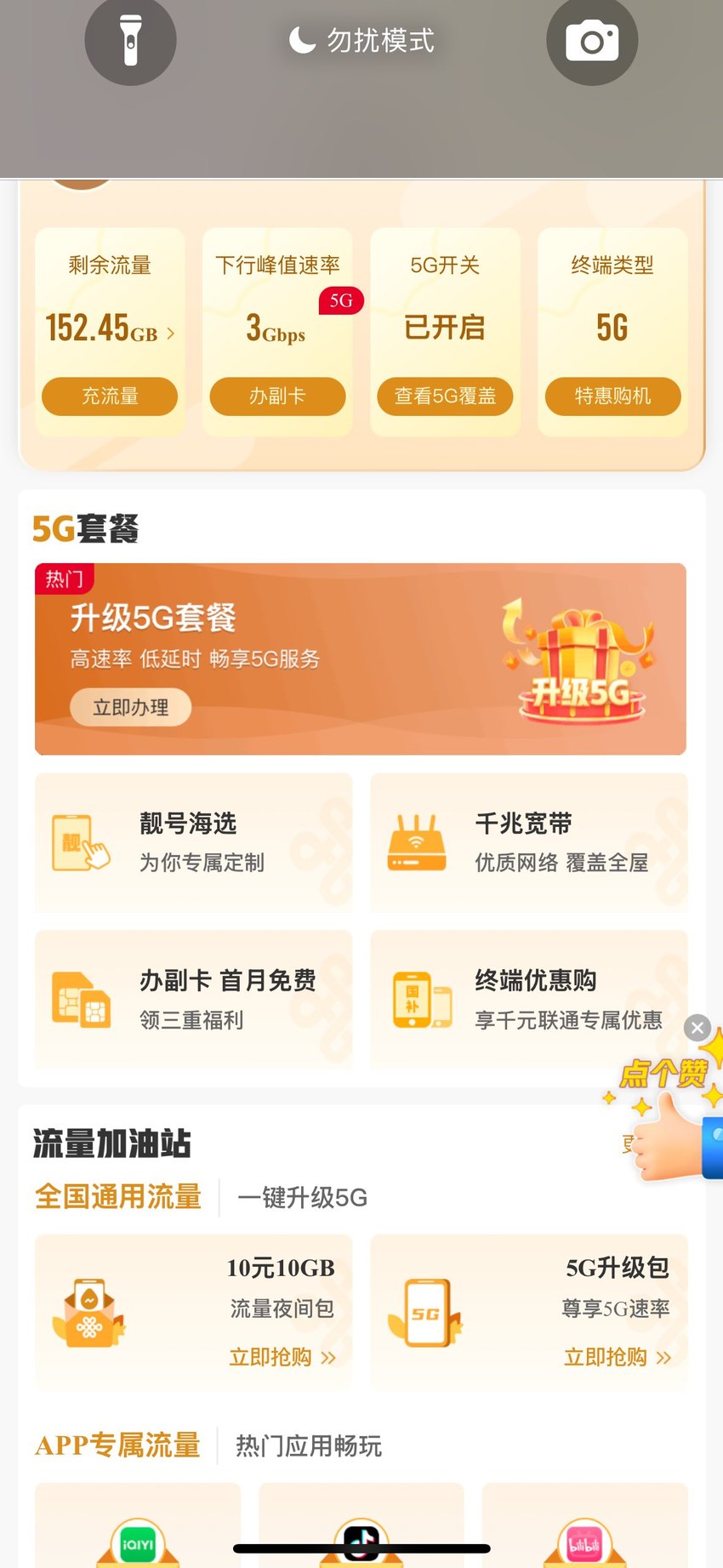This screenshot has width=723, height=1568.
Task: Open the 终端优惠购 card
Action: point(529,999)
